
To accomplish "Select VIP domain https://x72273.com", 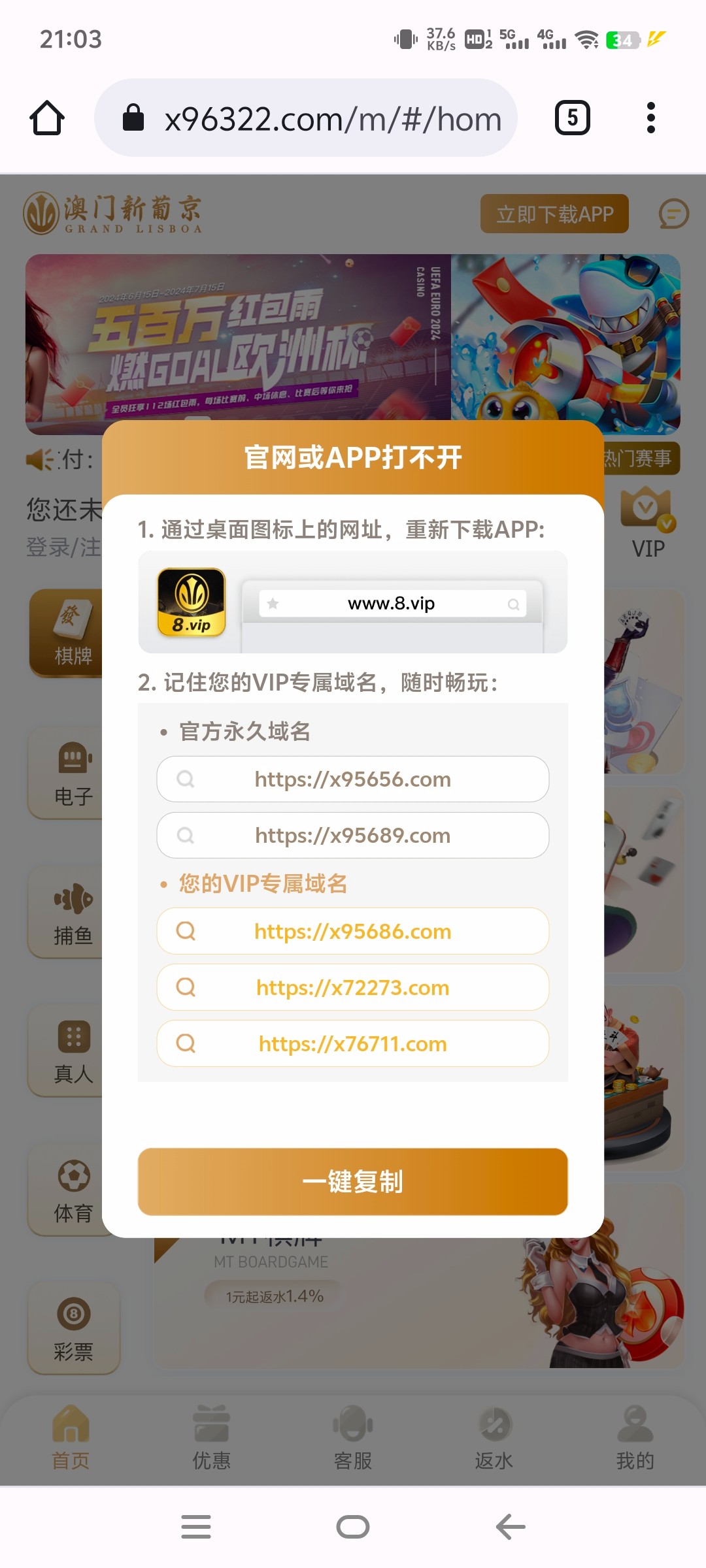I will 352,987.
